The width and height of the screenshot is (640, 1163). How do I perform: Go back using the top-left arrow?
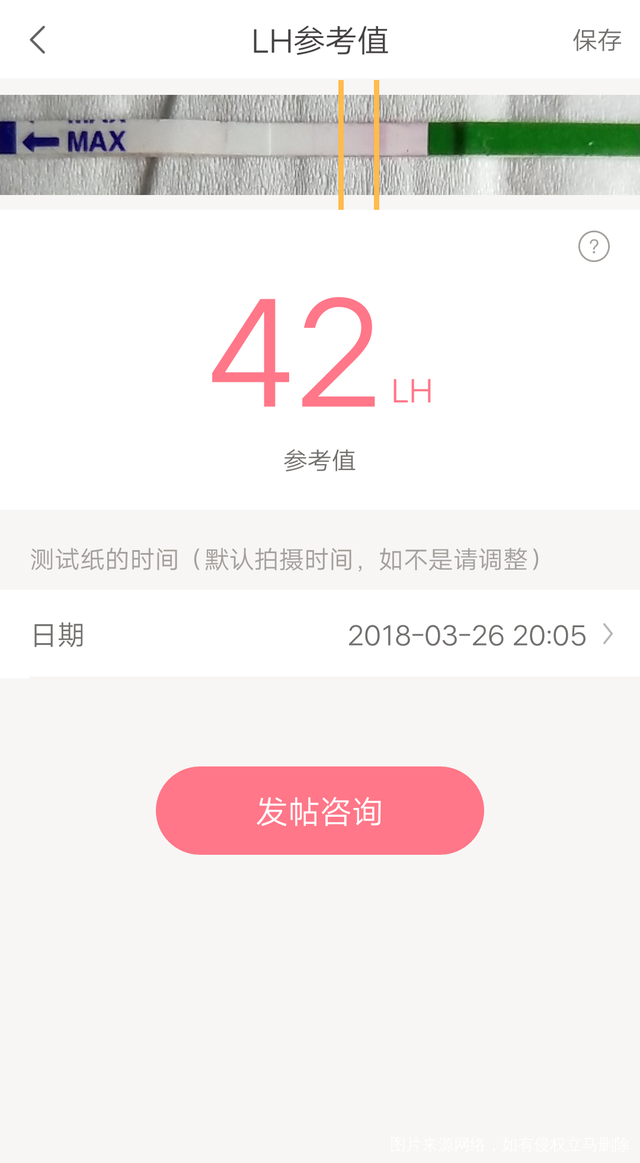(x=38, y=40)
